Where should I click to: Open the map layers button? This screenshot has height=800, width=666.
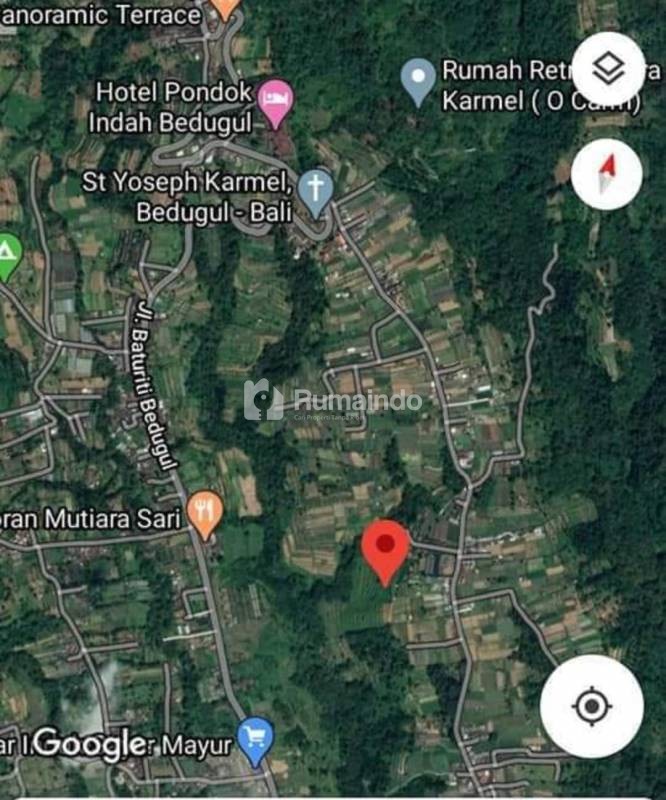point(608,69)
